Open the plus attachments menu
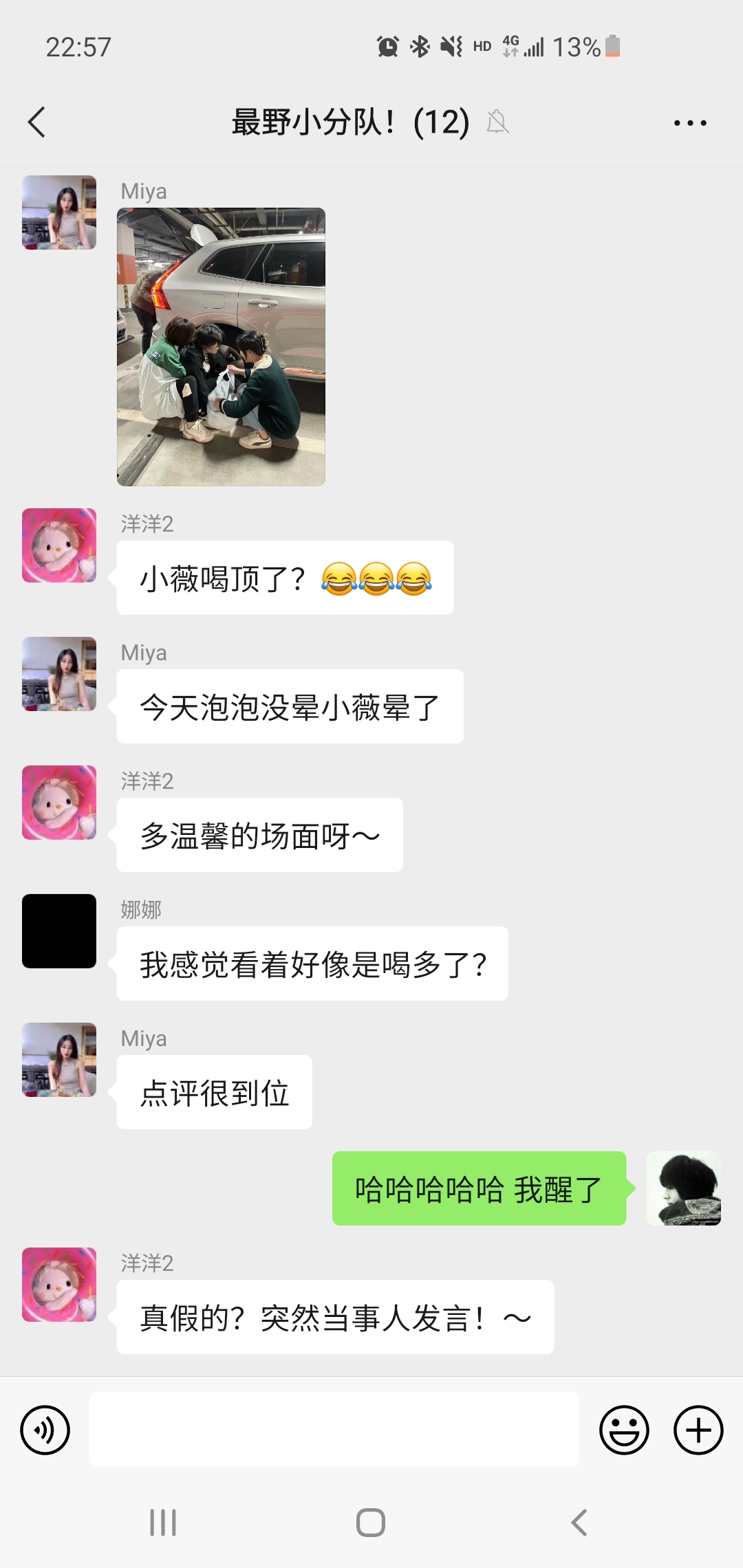Viewport: 743px width, 1568px height. [698, 1430]
